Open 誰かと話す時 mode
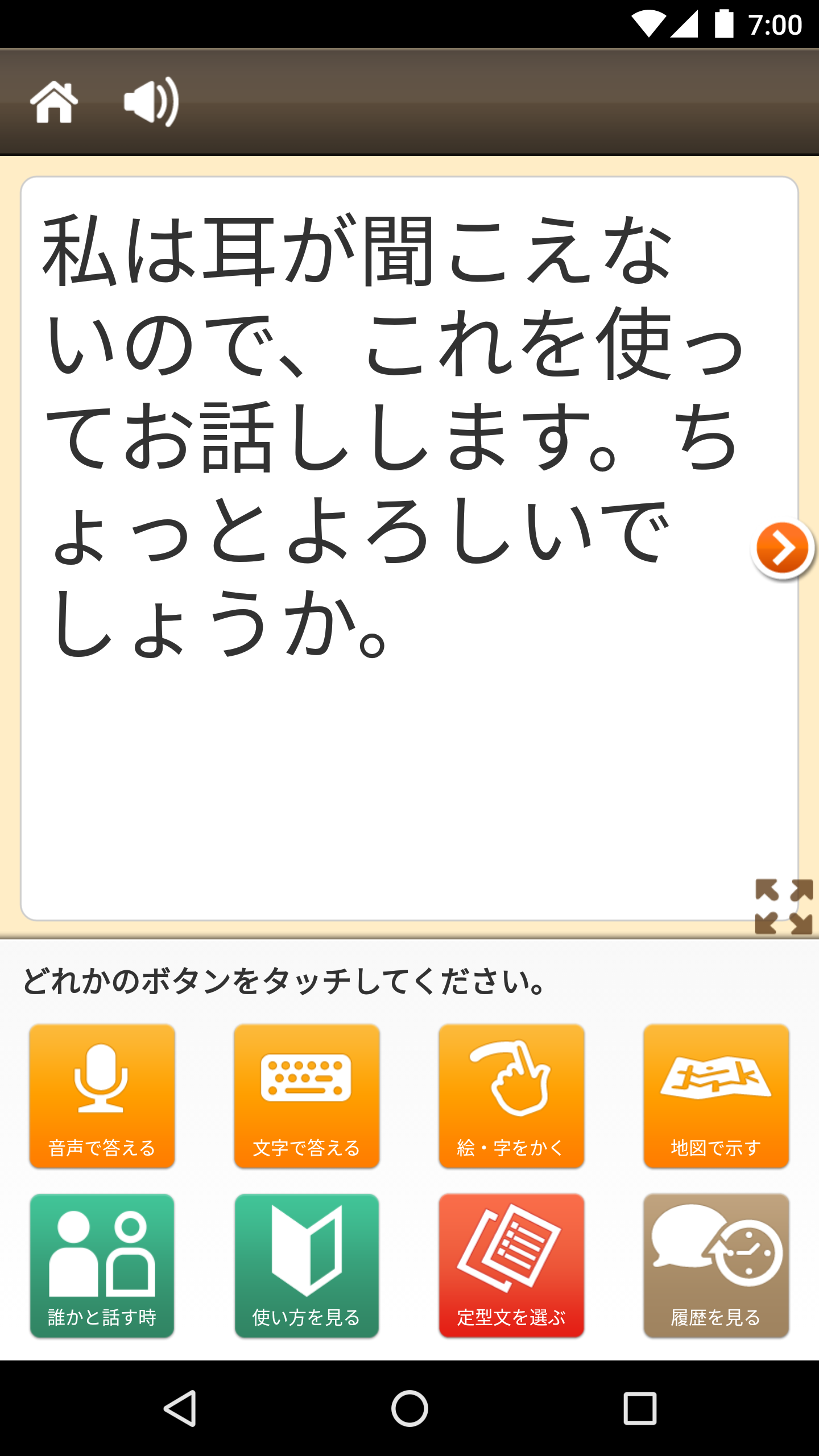The width and height of the screenshot is (819, 1456). point(102,1265)
